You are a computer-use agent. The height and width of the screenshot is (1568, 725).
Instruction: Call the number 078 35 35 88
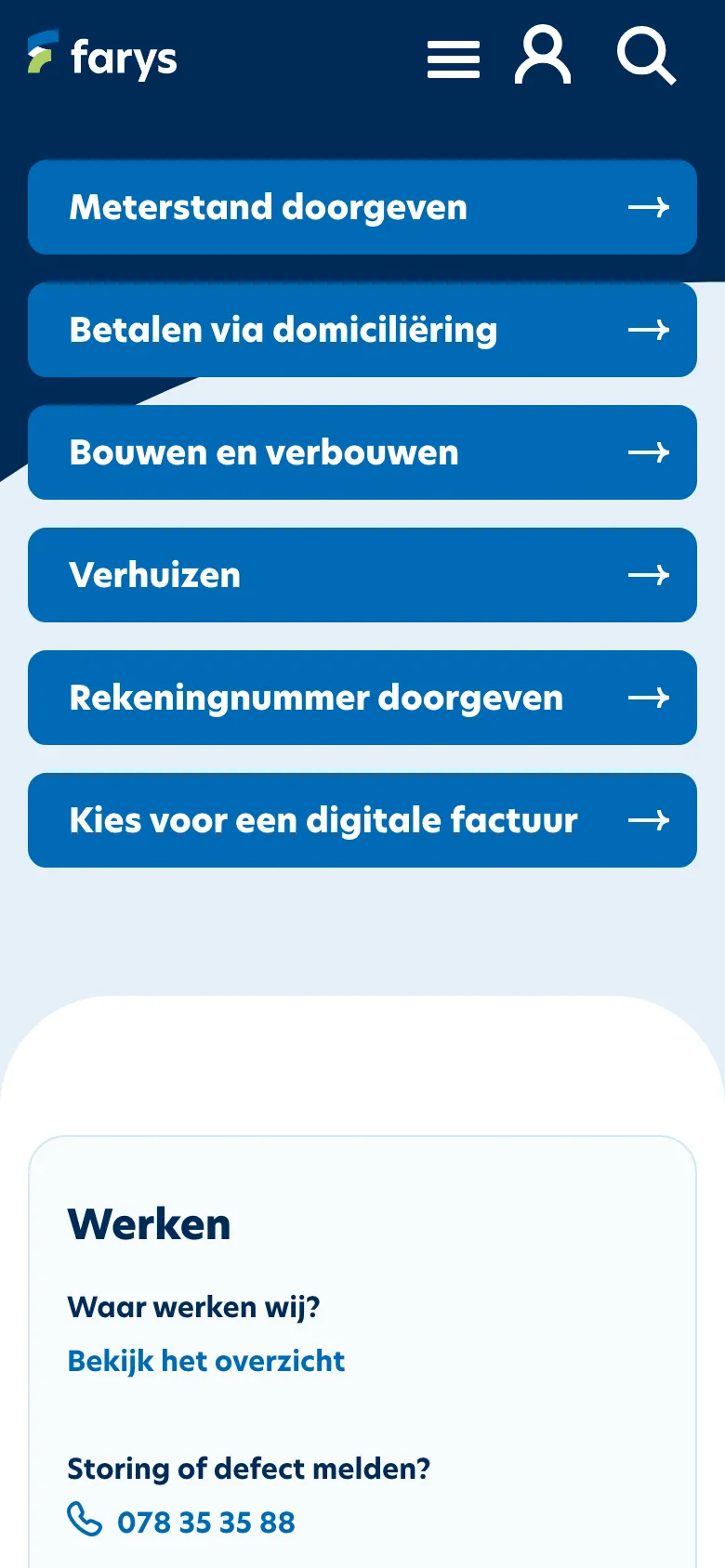tap(204, 1522)
